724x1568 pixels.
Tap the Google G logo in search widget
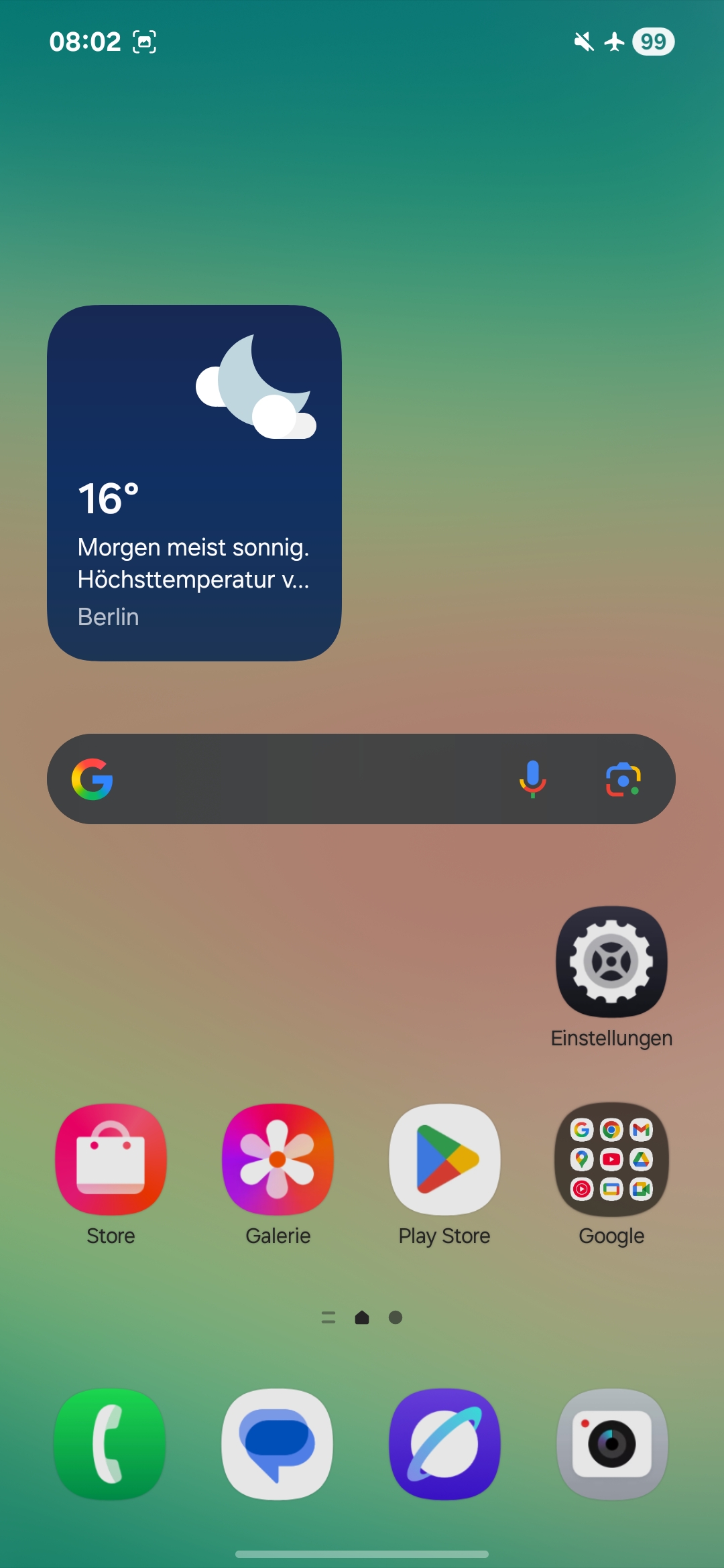click(x=92, y=779)
